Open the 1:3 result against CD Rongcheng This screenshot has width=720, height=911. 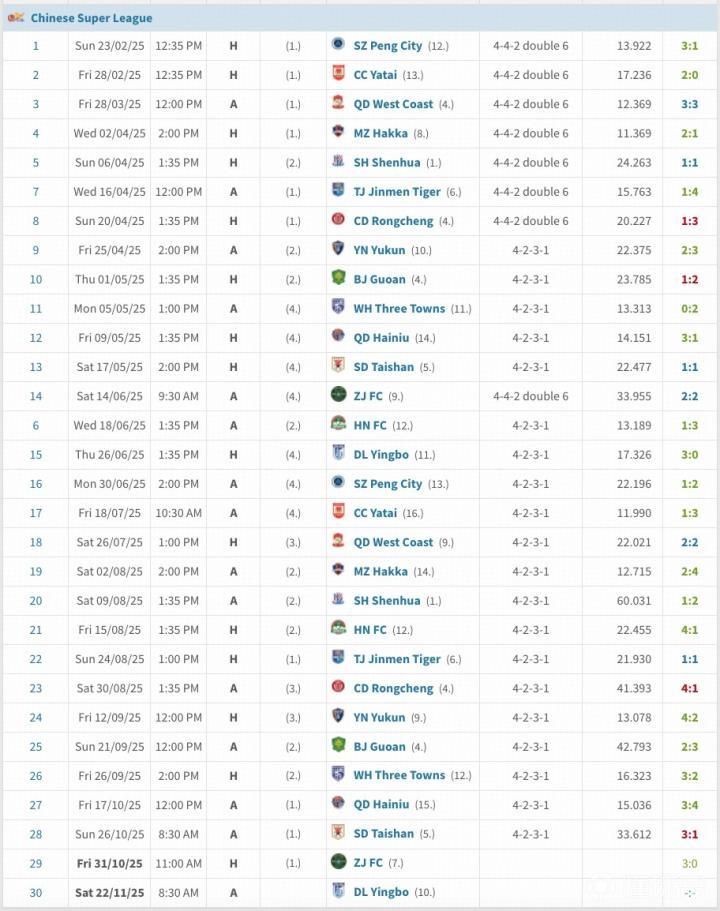[689, 221]
